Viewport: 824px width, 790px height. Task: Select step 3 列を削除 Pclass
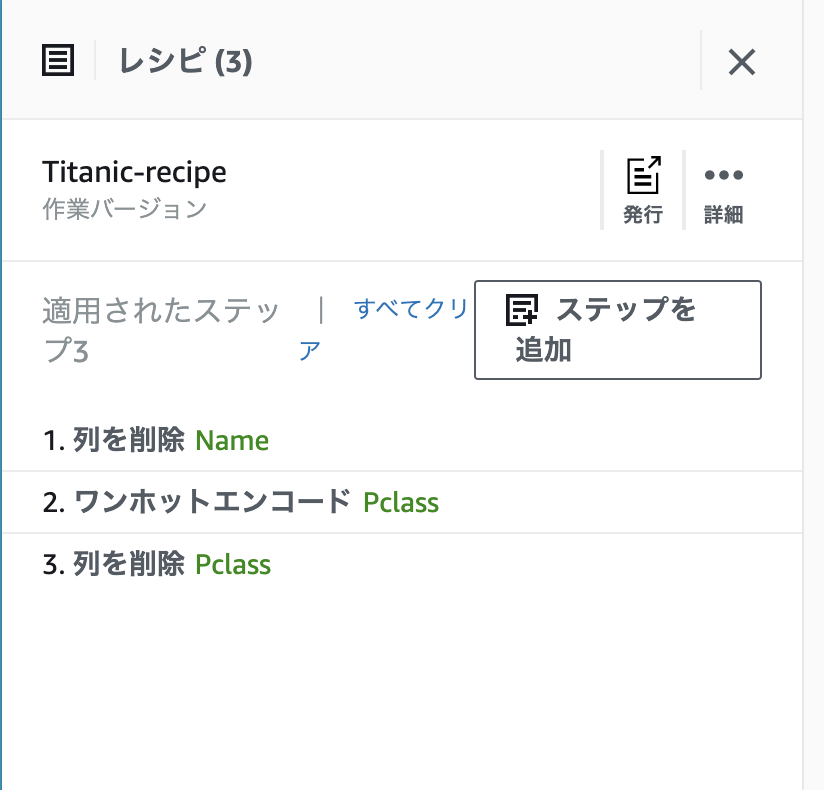158,564
